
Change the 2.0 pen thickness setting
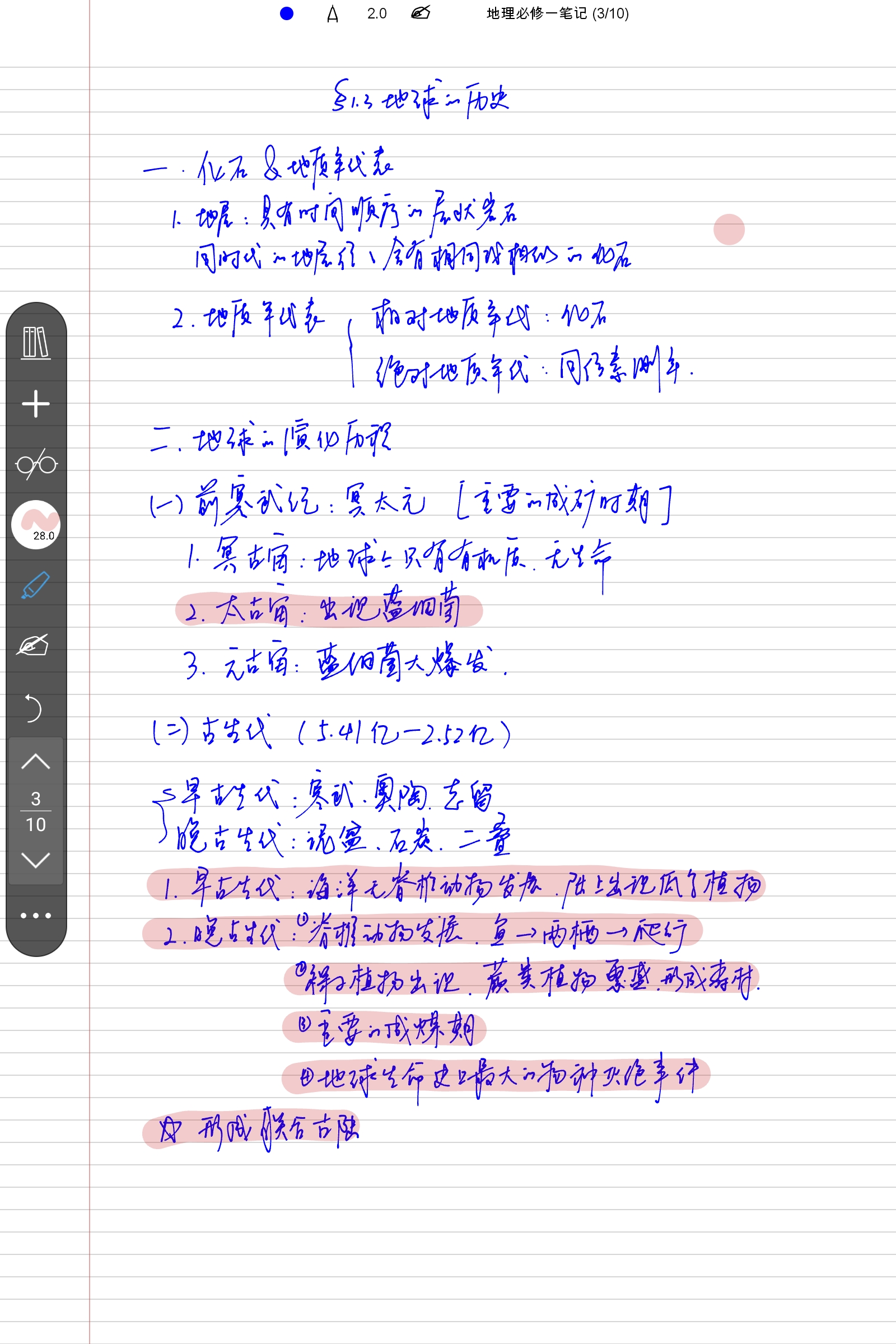tap(376, 13)
